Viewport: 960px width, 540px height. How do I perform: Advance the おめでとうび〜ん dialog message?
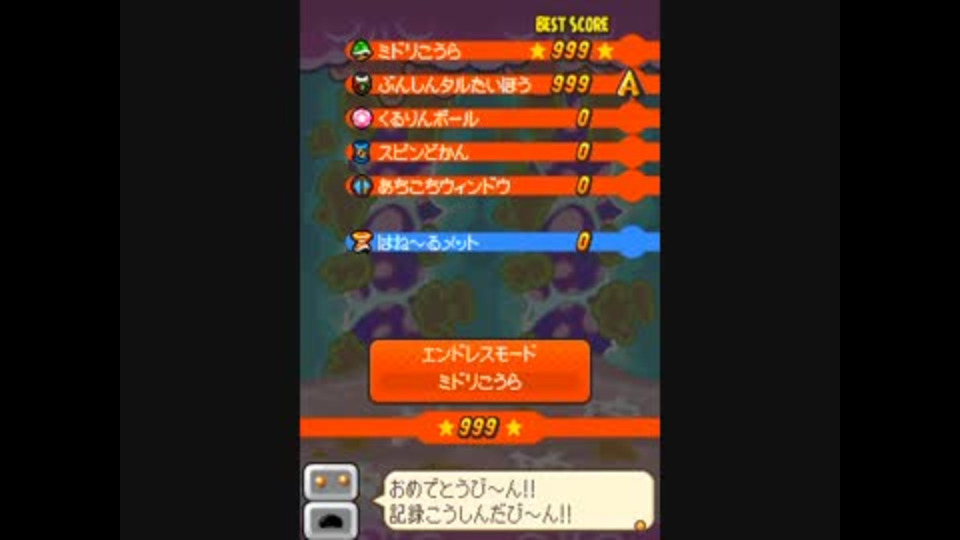coord(517,503)
